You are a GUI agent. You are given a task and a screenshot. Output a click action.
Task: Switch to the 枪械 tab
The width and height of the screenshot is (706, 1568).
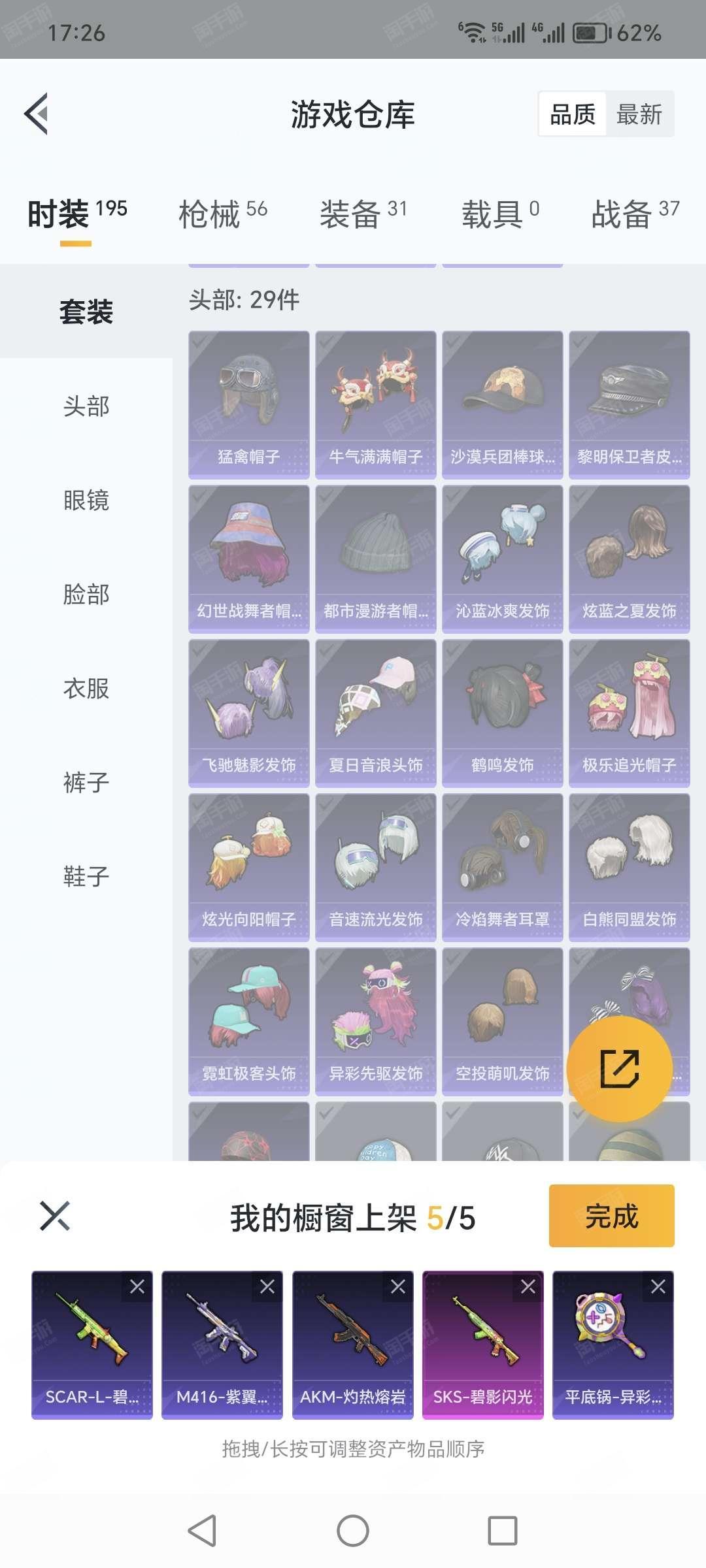[x=223, y=214]
